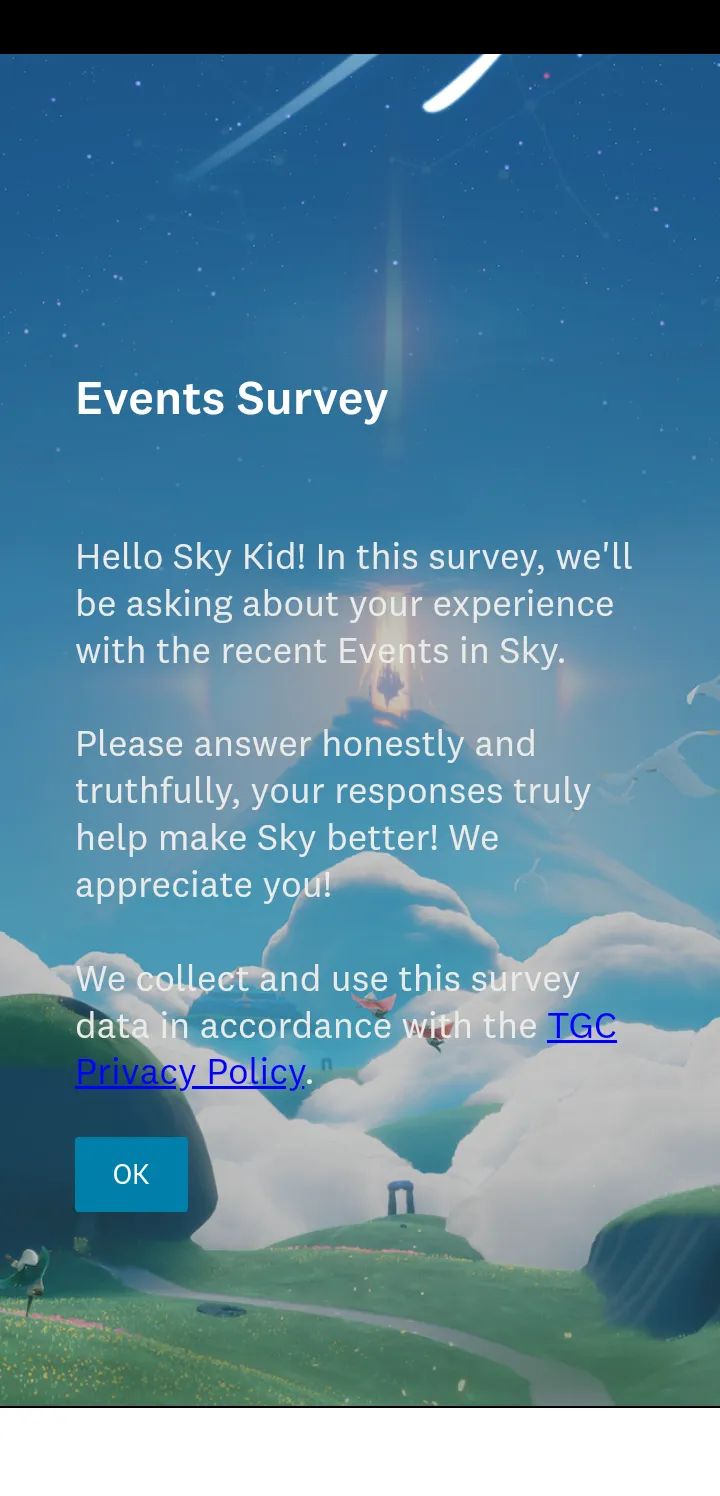This screenshot has width=720, height=1496.
Task: Open the TGC Privacy Policy link
Action: (190, 1072)
